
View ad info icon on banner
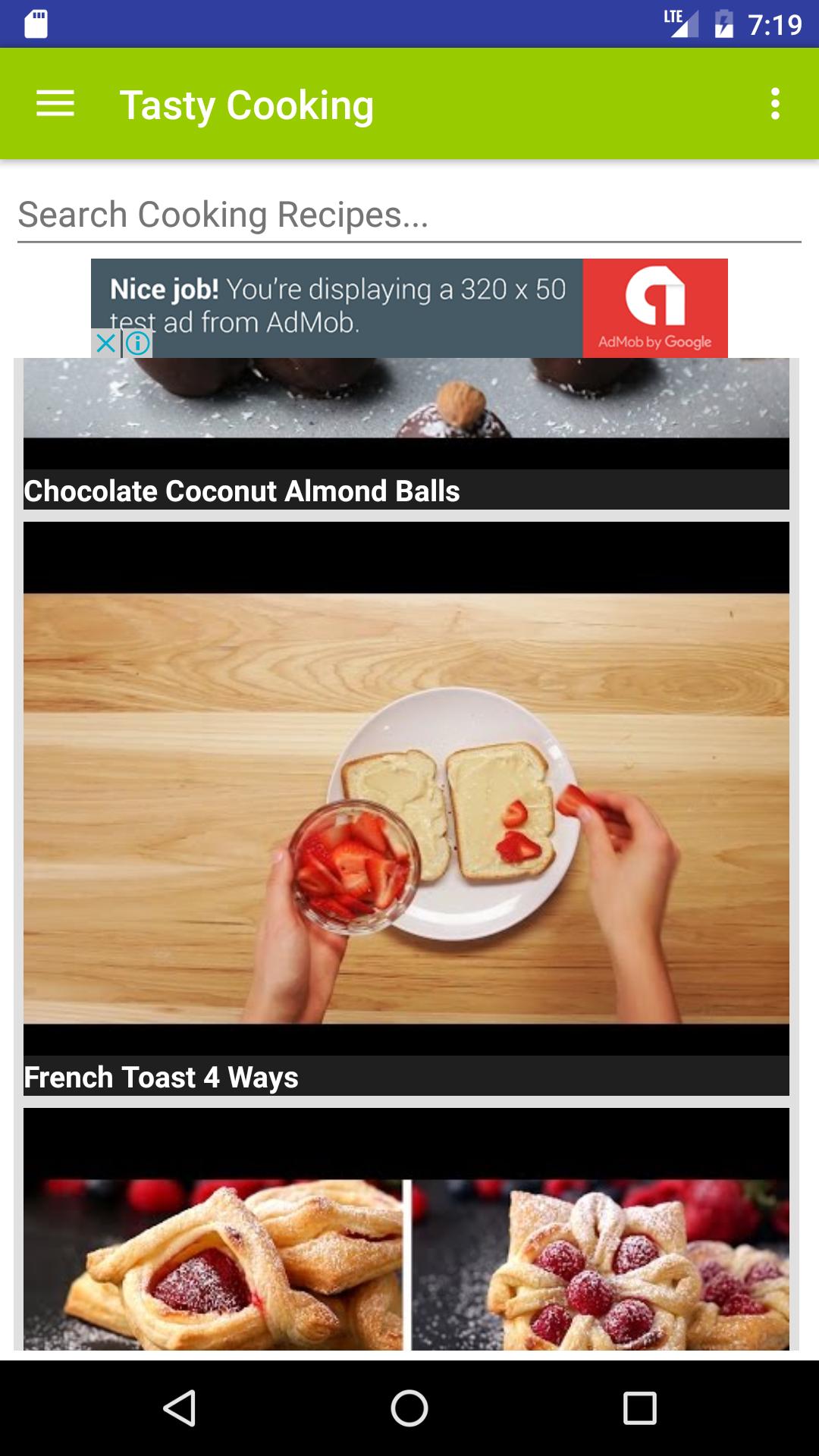tap(139, 344)
